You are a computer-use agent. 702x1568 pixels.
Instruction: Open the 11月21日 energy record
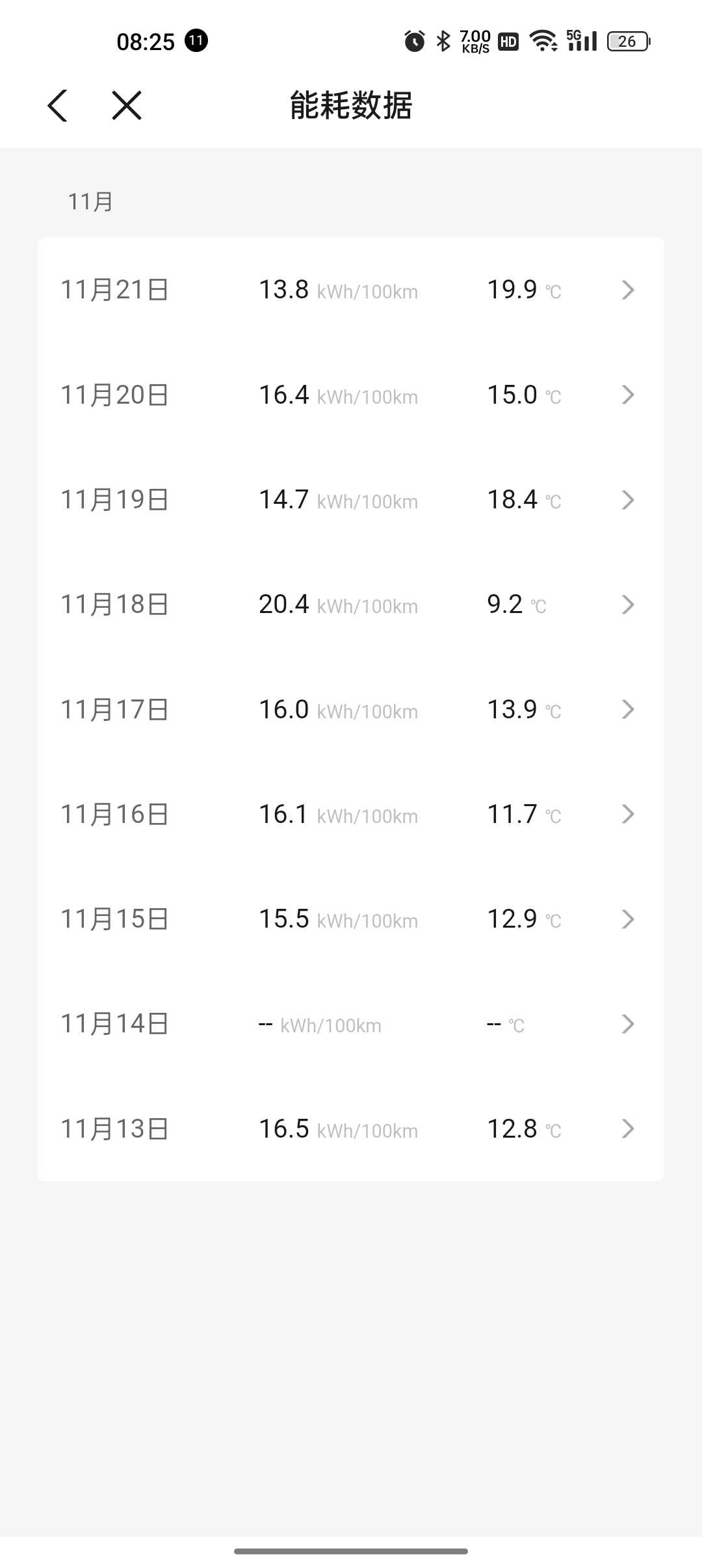tap(351, 290)
